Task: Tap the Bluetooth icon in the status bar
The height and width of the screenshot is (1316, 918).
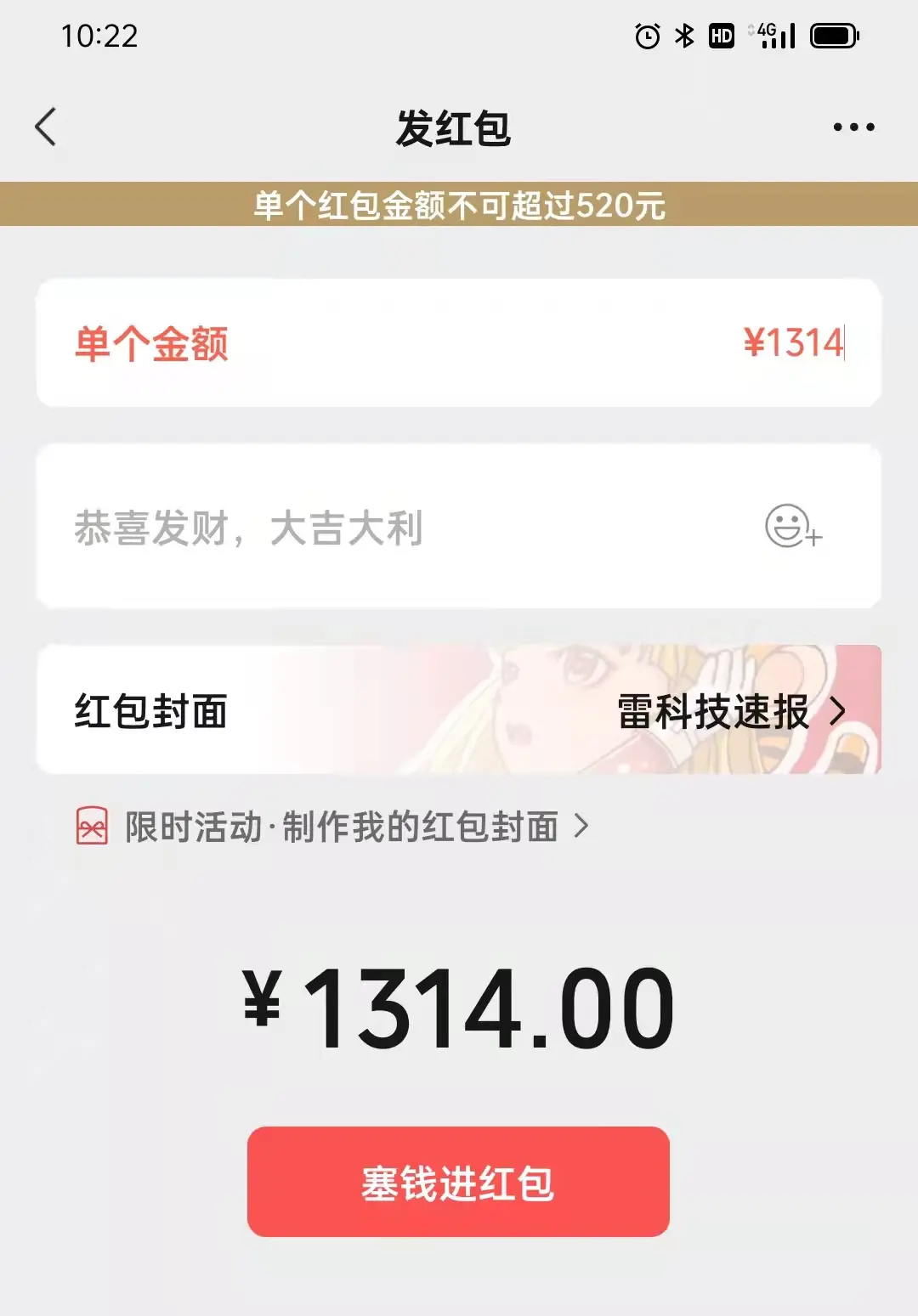Action: click(683, 35)
